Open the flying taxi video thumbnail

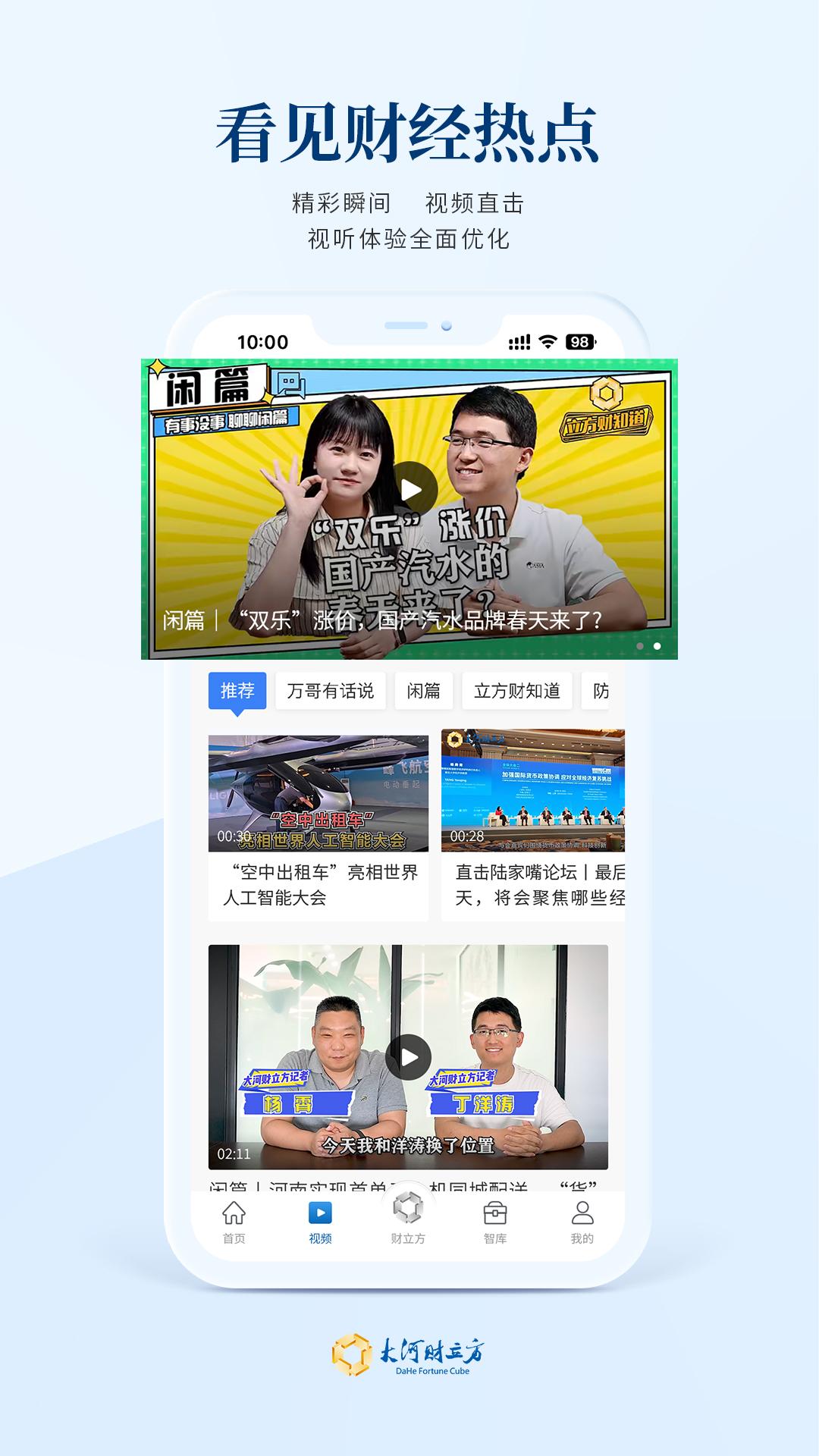pos(318,789)
